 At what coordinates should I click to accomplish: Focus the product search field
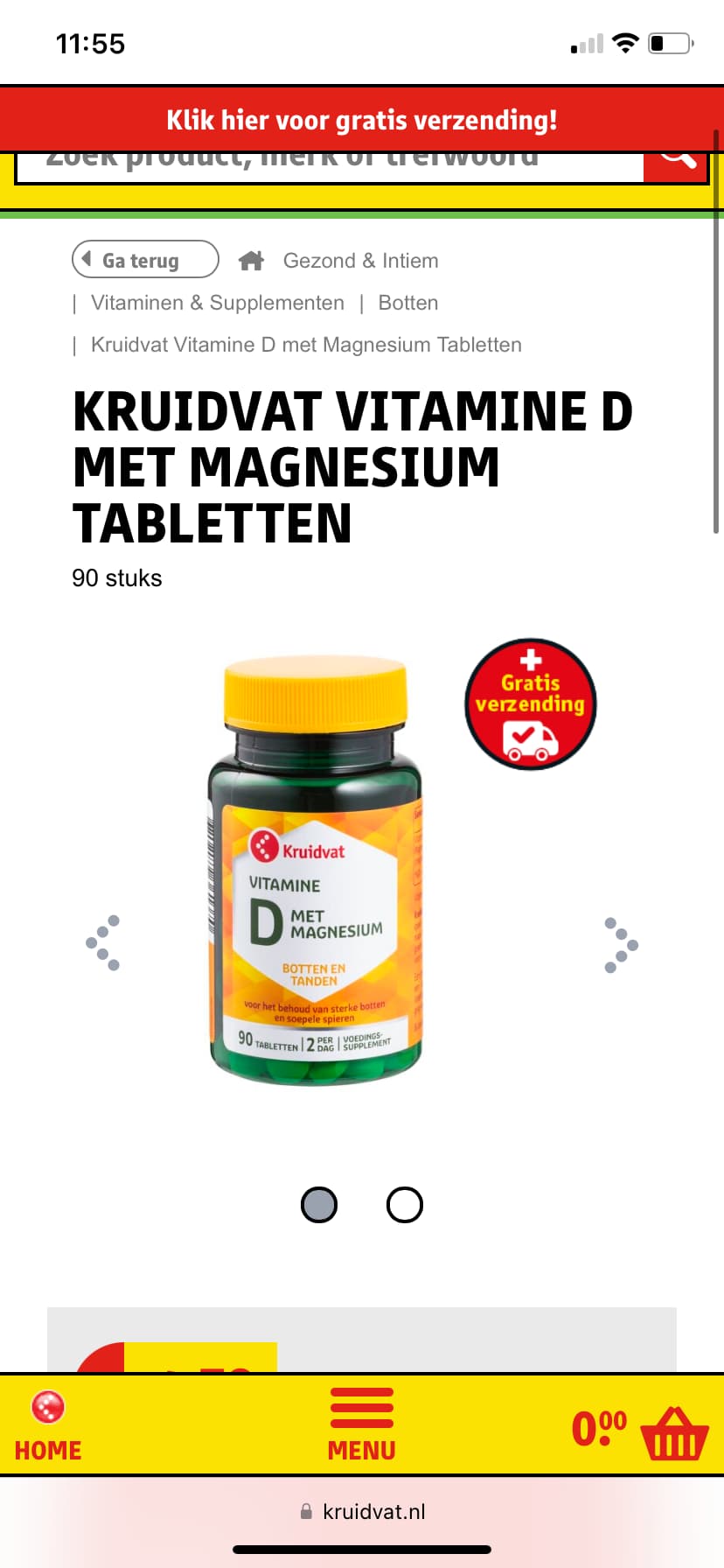331,166
